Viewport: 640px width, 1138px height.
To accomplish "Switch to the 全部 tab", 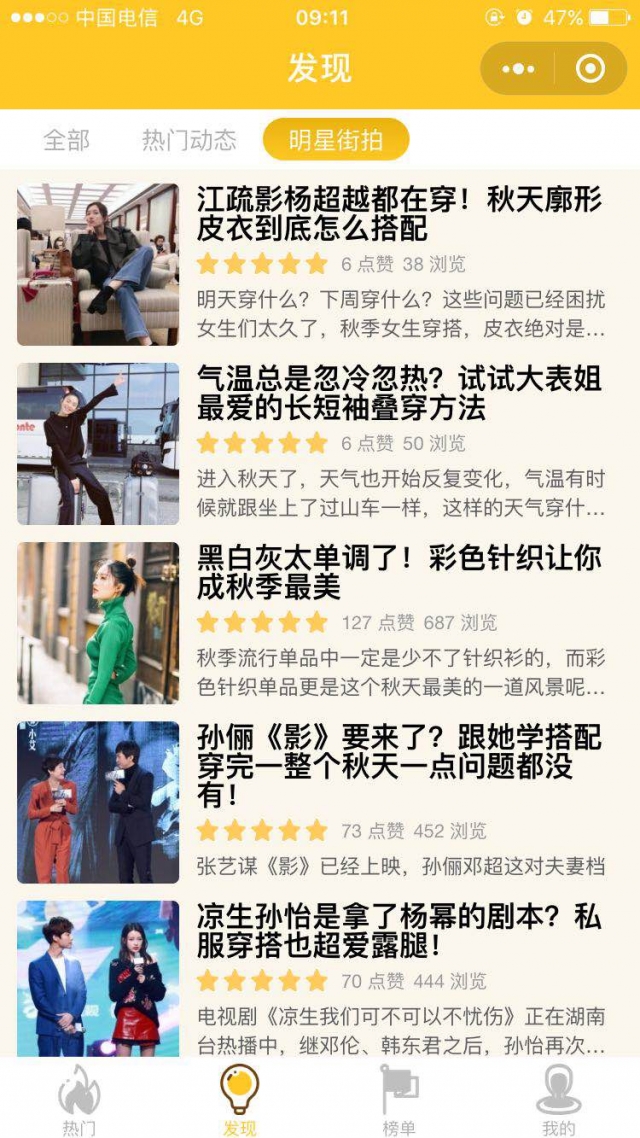I will click(67, 140).
